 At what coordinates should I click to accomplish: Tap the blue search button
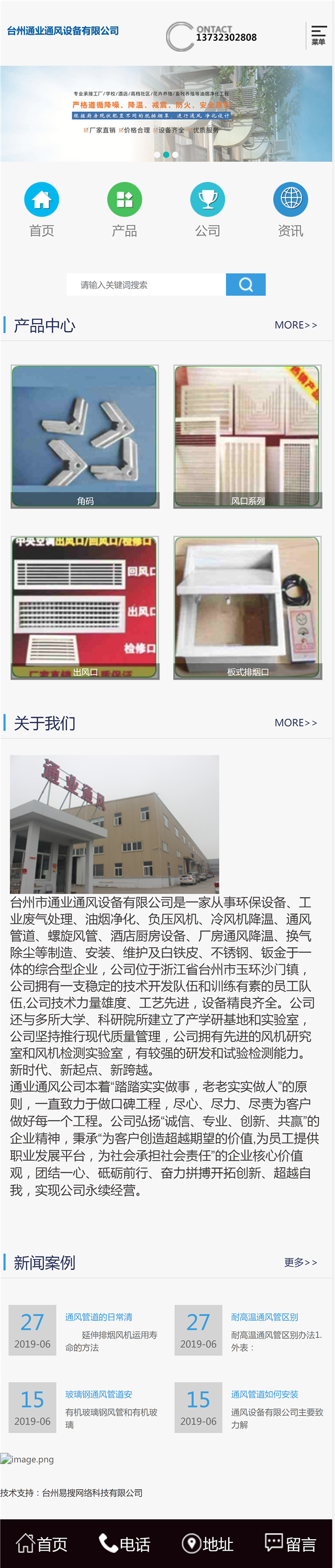(x=245, y=285)
